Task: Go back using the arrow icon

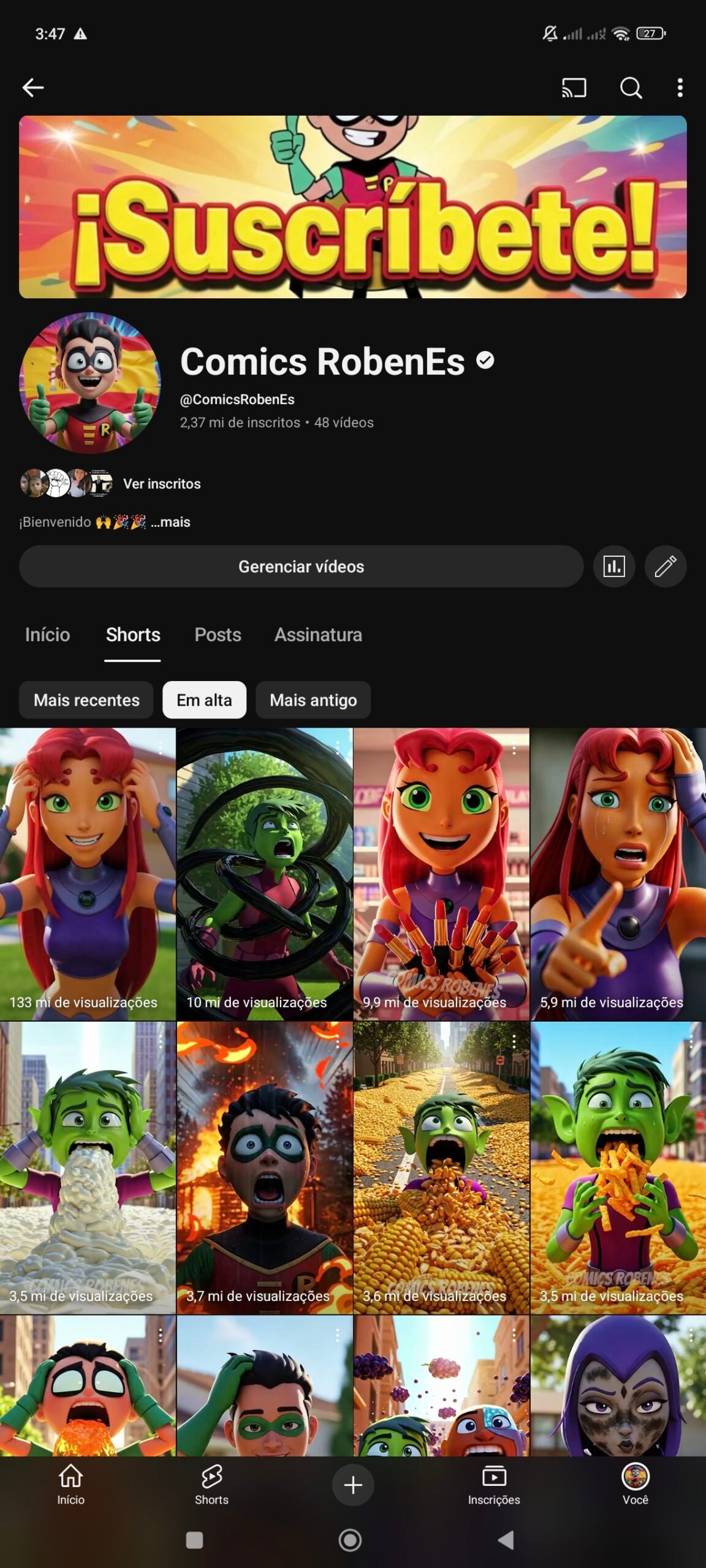Action: click(x=33, y=88)
